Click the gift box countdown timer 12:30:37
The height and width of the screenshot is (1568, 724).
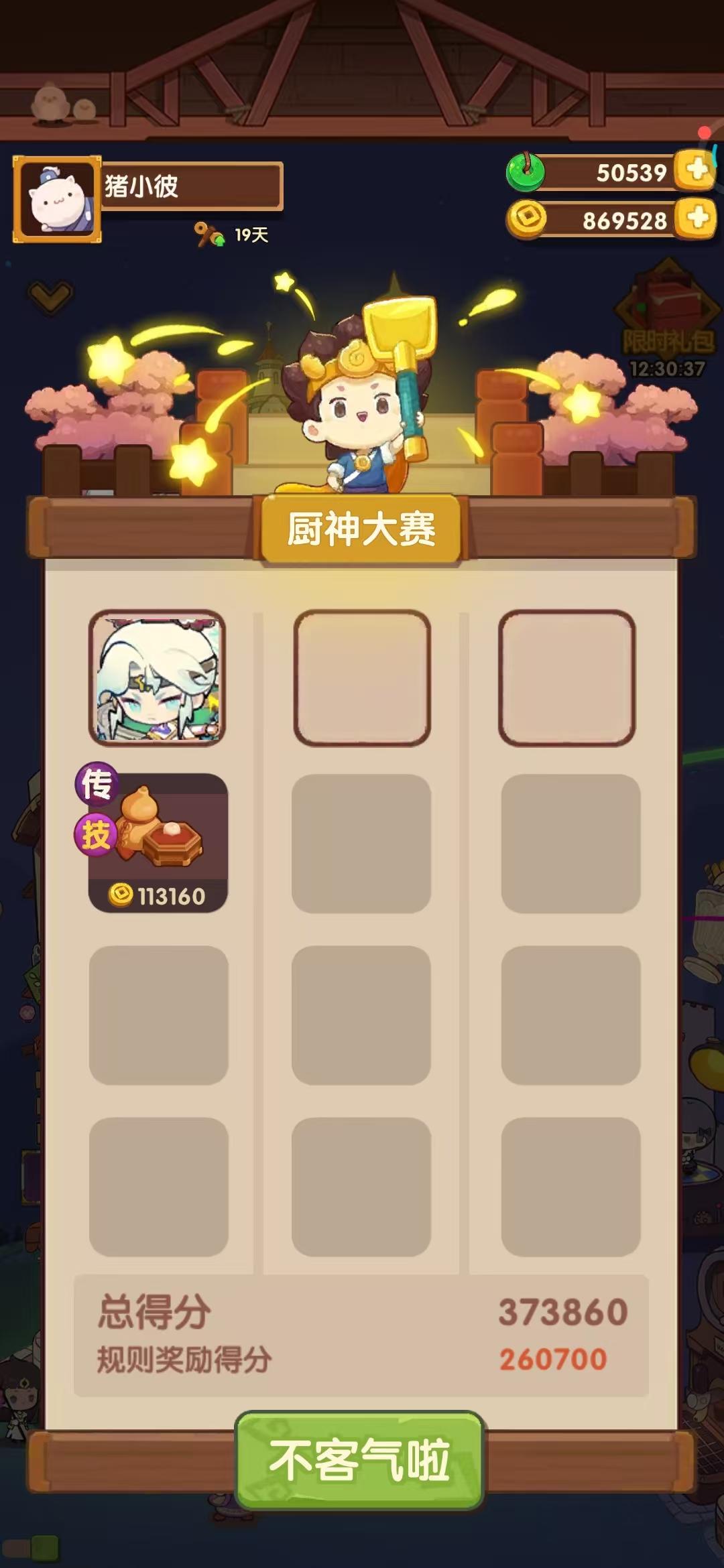[667, 367]
